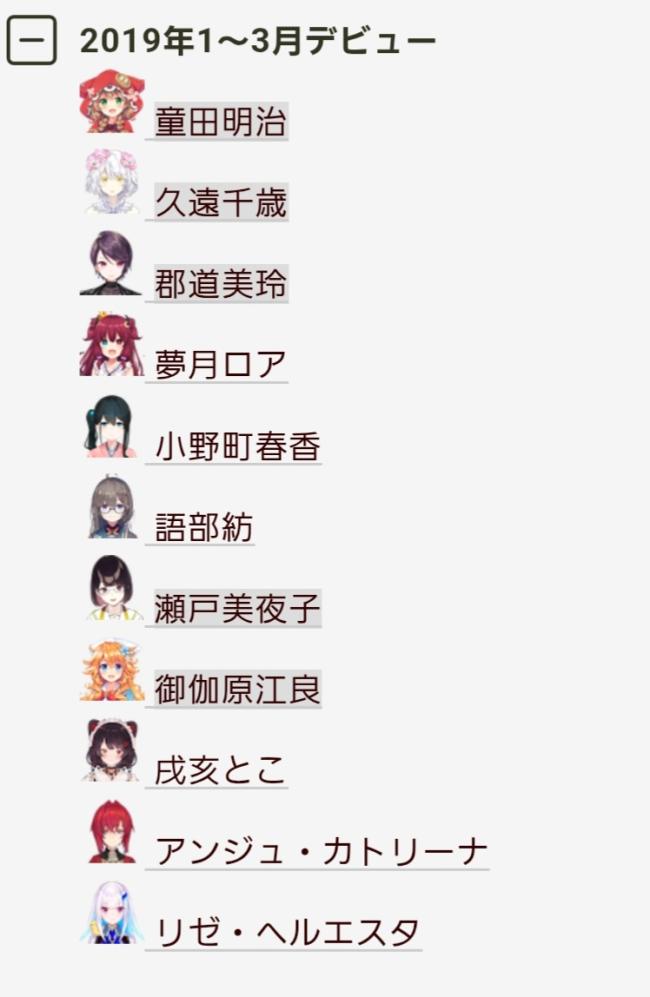
Task: Open the 郡道美玲 link
Action: [220, 284]
